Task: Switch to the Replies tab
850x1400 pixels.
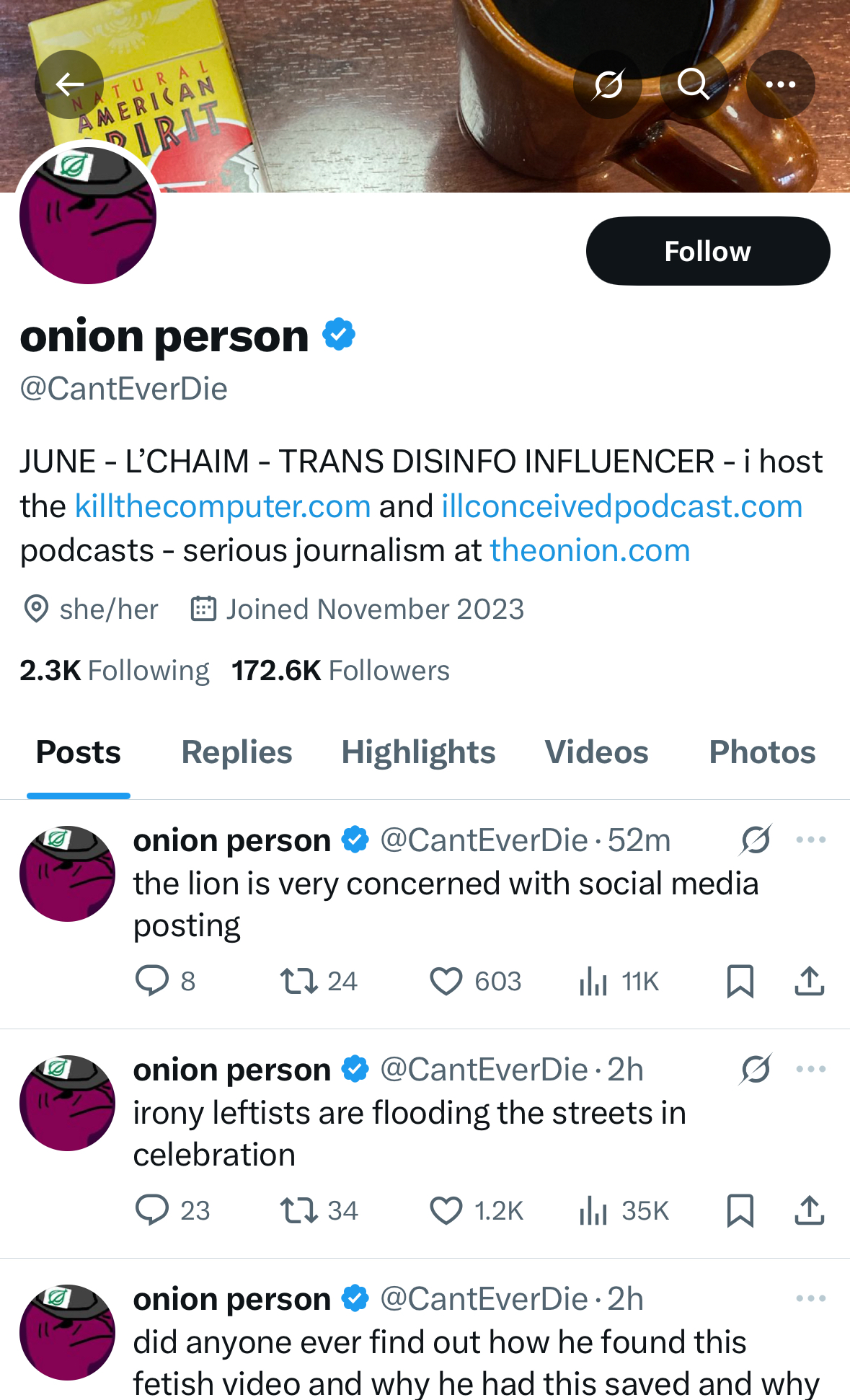Action: pyautogui.click(x=236, y=752)
